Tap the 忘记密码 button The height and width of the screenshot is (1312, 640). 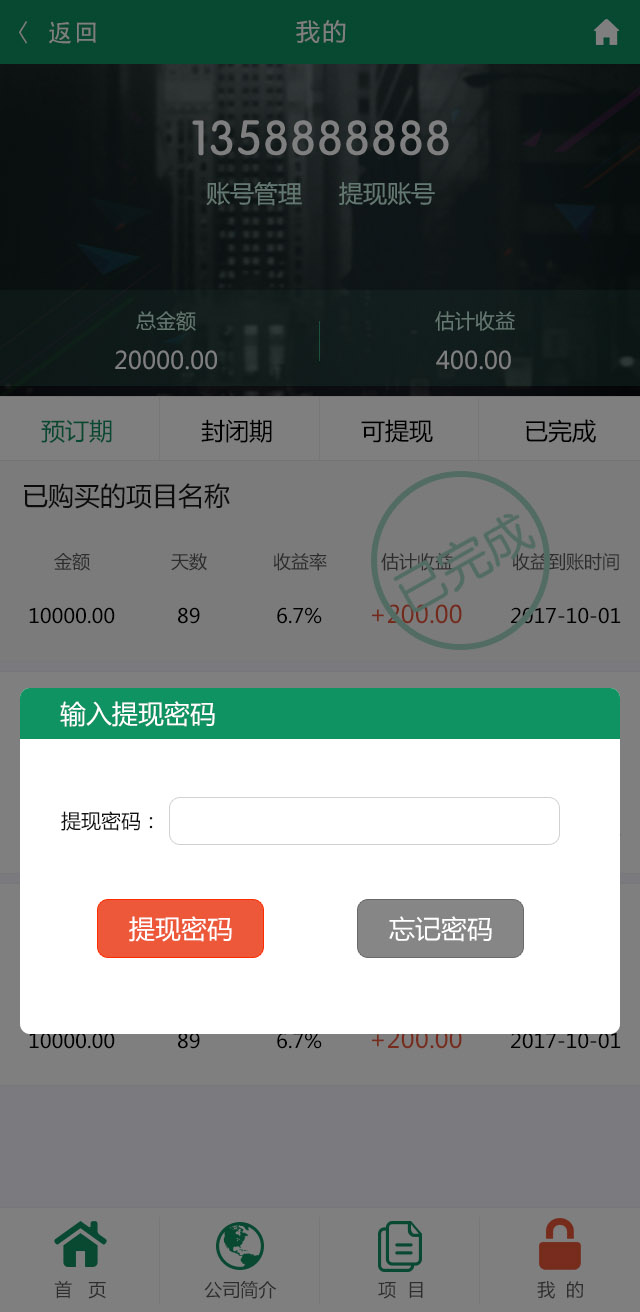440,928
